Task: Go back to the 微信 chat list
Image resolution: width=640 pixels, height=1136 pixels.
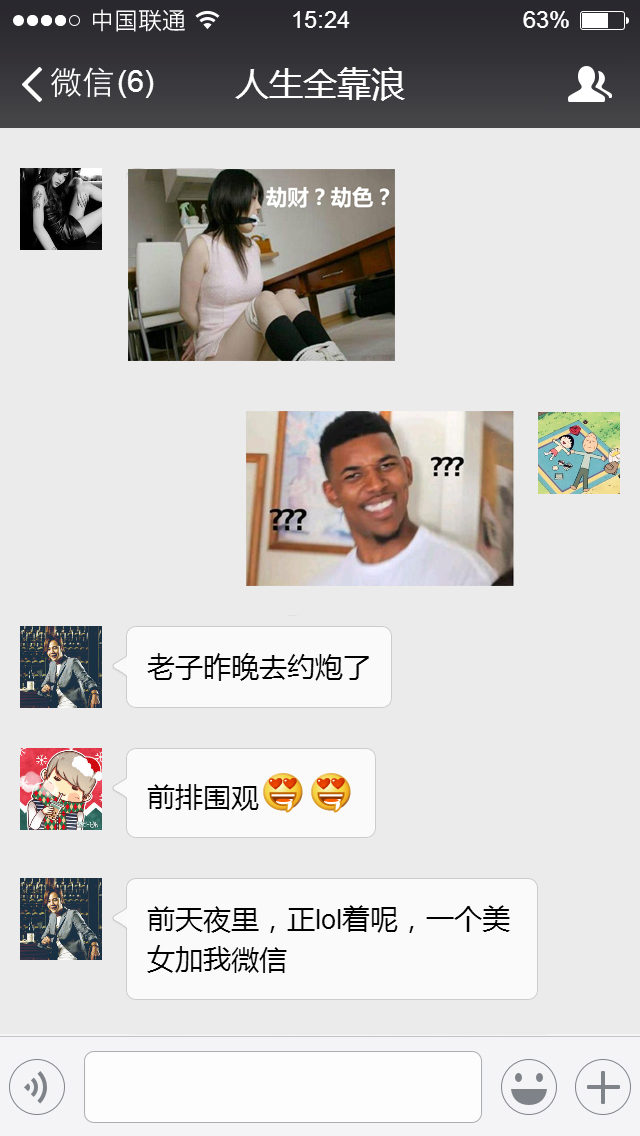Action: click(x=86, y=84)
